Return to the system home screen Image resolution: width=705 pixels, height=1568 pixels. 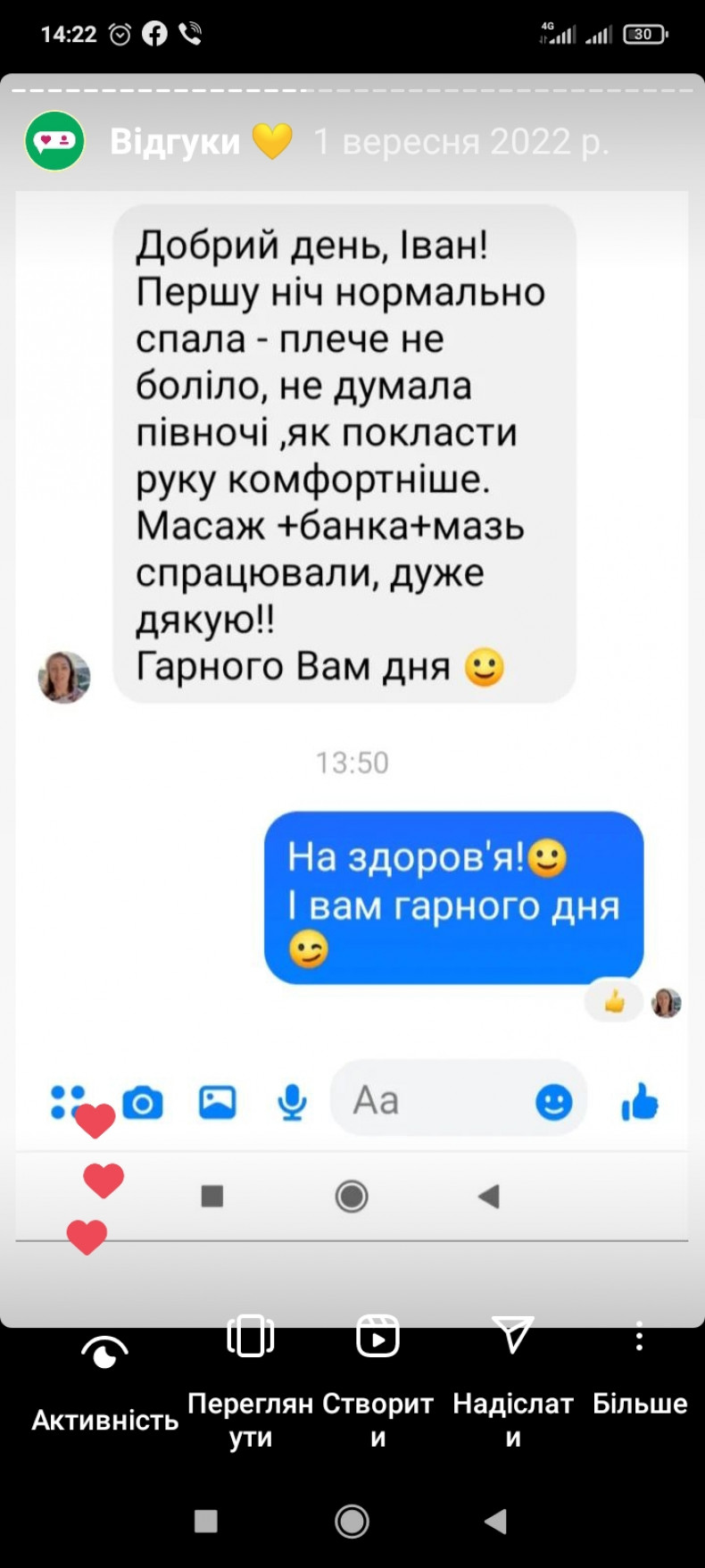(x=352, y=1521)
